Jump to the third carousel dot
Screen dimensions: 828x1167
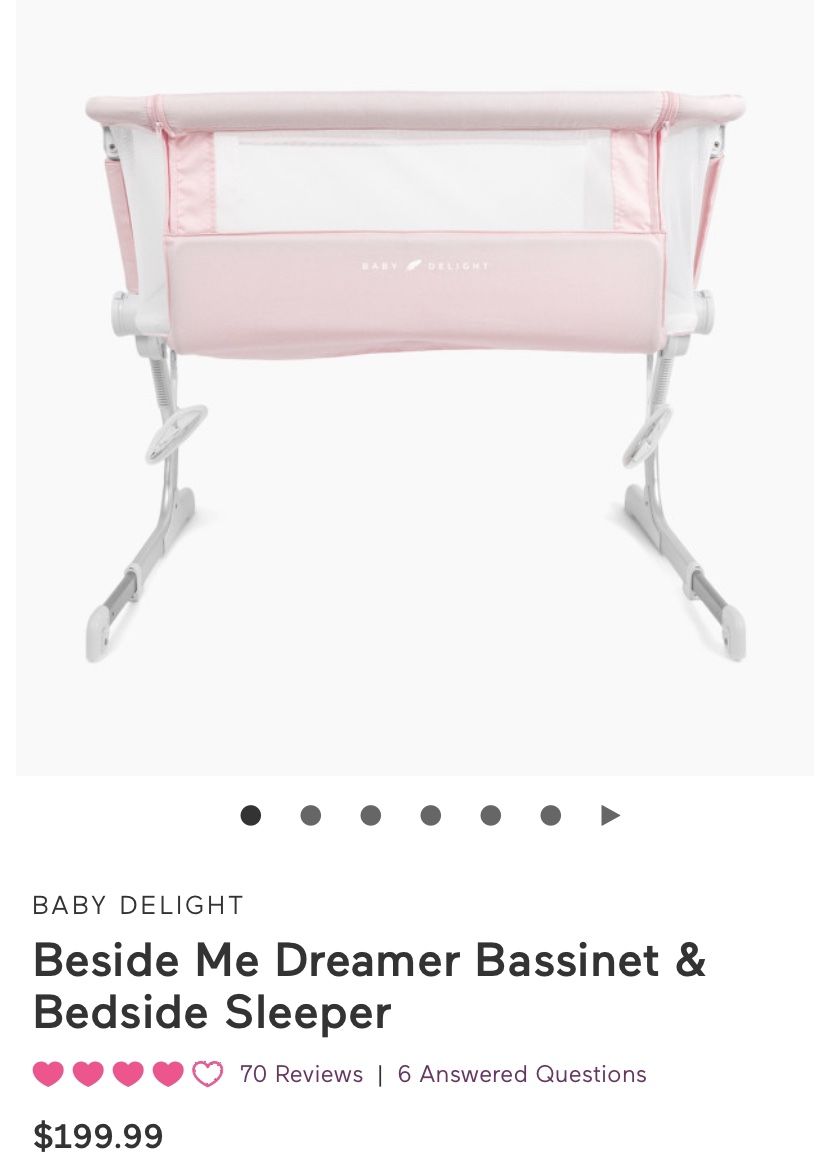(370, 816)
